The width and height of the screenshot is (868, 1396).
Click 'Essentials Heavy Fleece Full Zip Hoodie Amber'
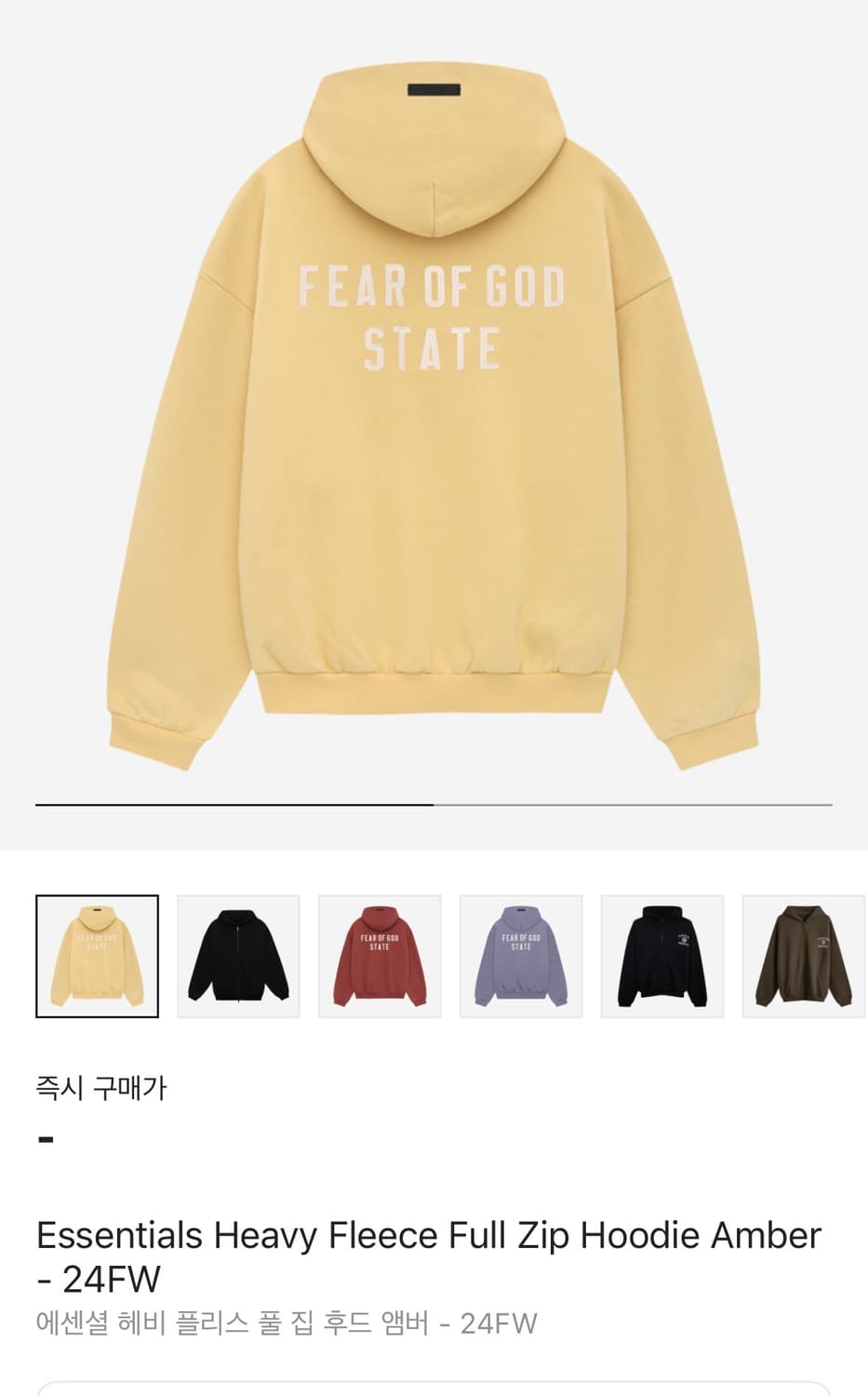426,1235
